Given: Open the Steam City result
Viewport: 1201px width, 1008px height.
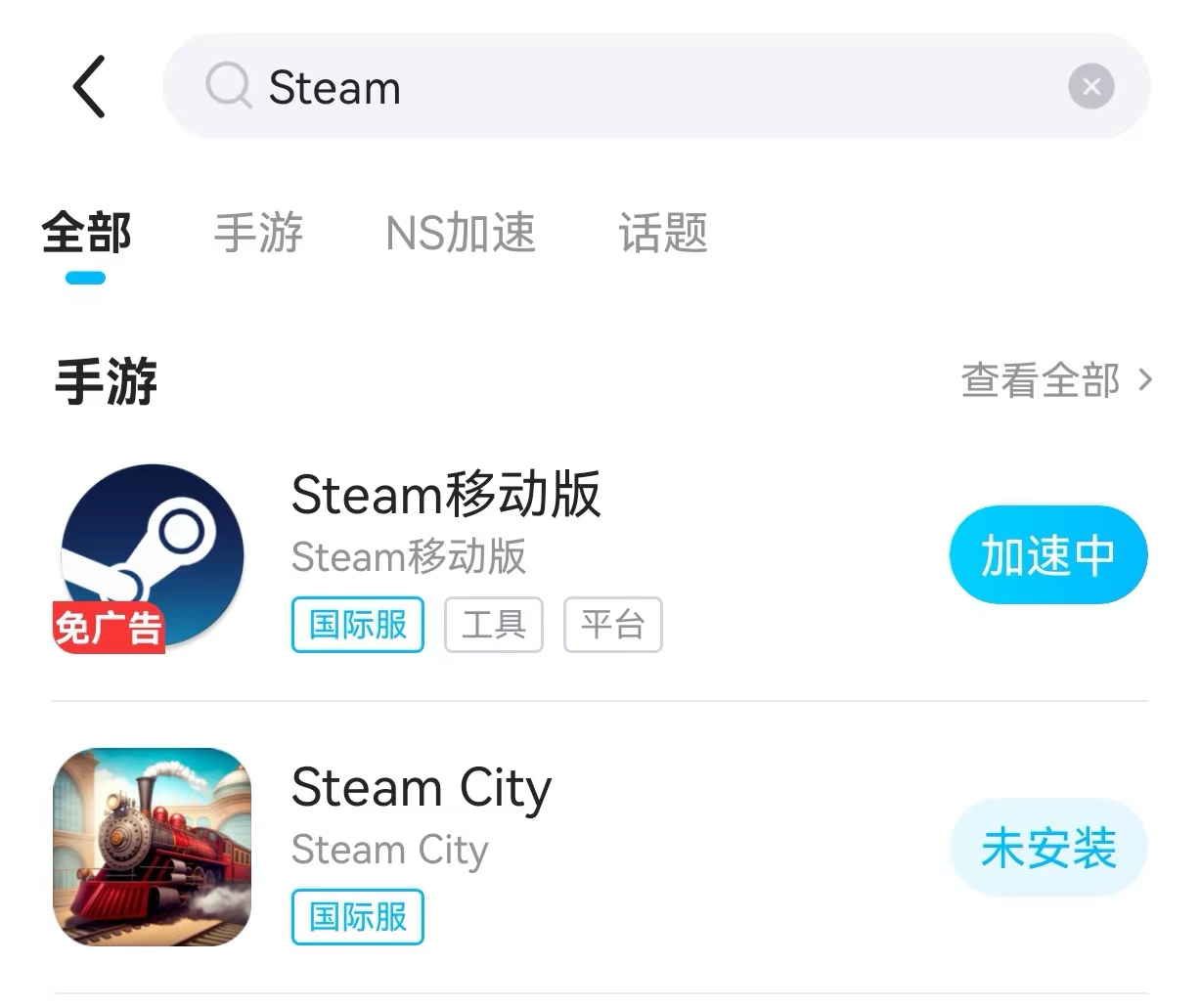Looking at the screenshot, I should tap(421, 788).
